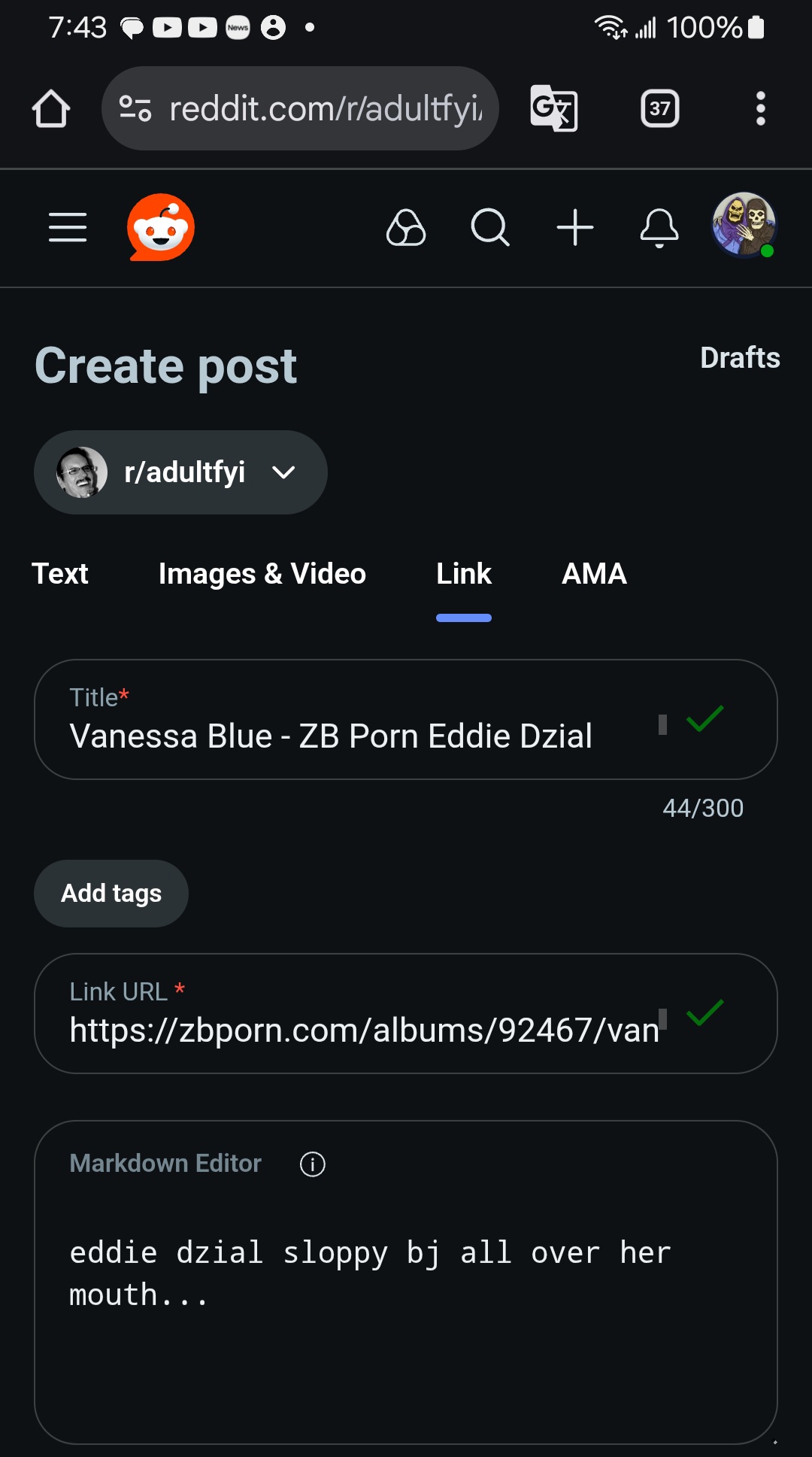Image resolution: width=812 pixels, height=1457 pixels.
Task: Edit the Link URL field
Action: pos(361,1029)
